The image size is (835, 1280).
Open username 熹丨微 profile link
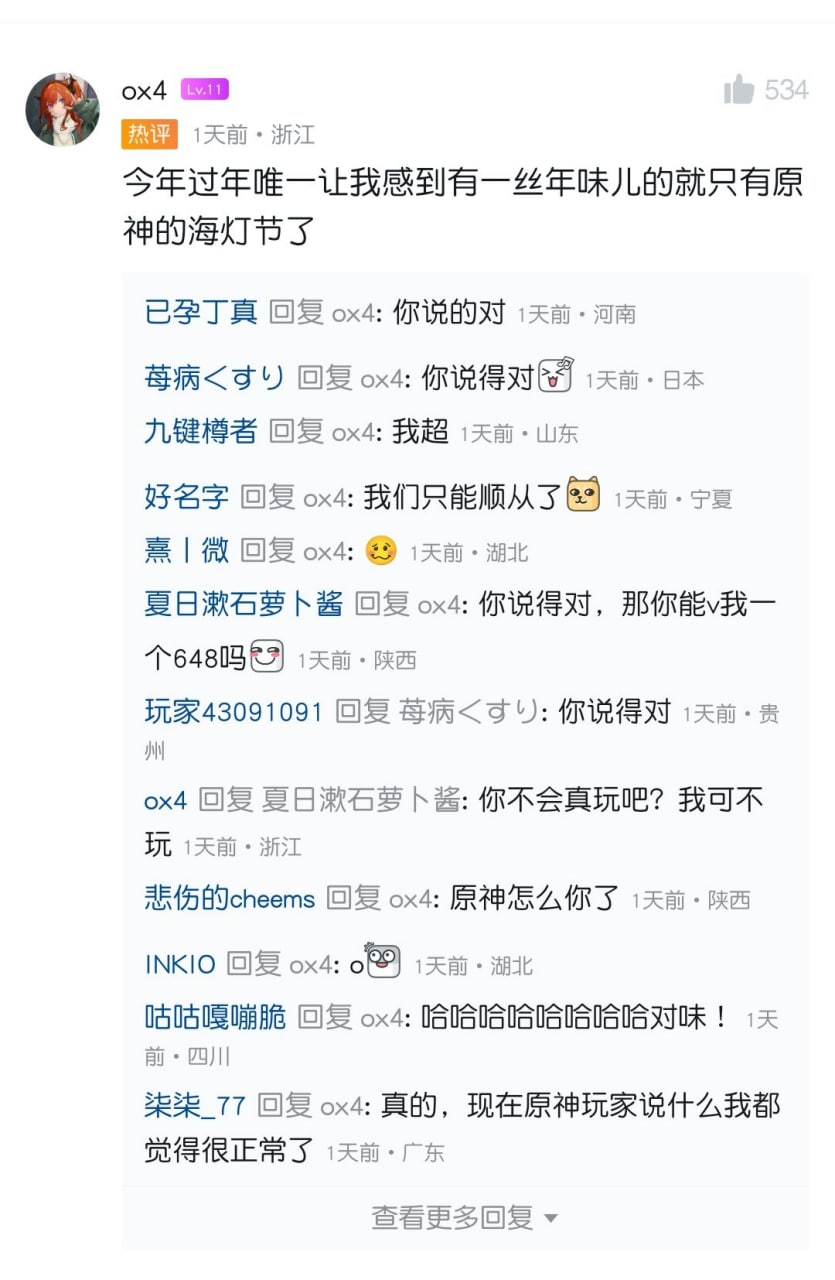[187, 550]
